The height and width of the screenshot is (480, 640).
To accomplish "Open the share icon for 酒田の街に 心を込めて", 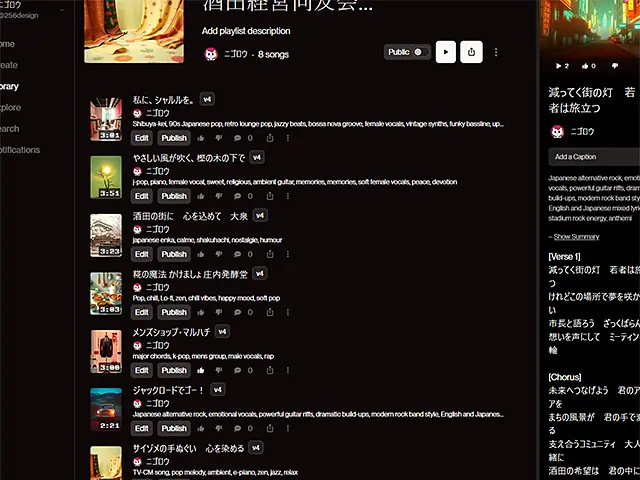I will tap(269, 254).
